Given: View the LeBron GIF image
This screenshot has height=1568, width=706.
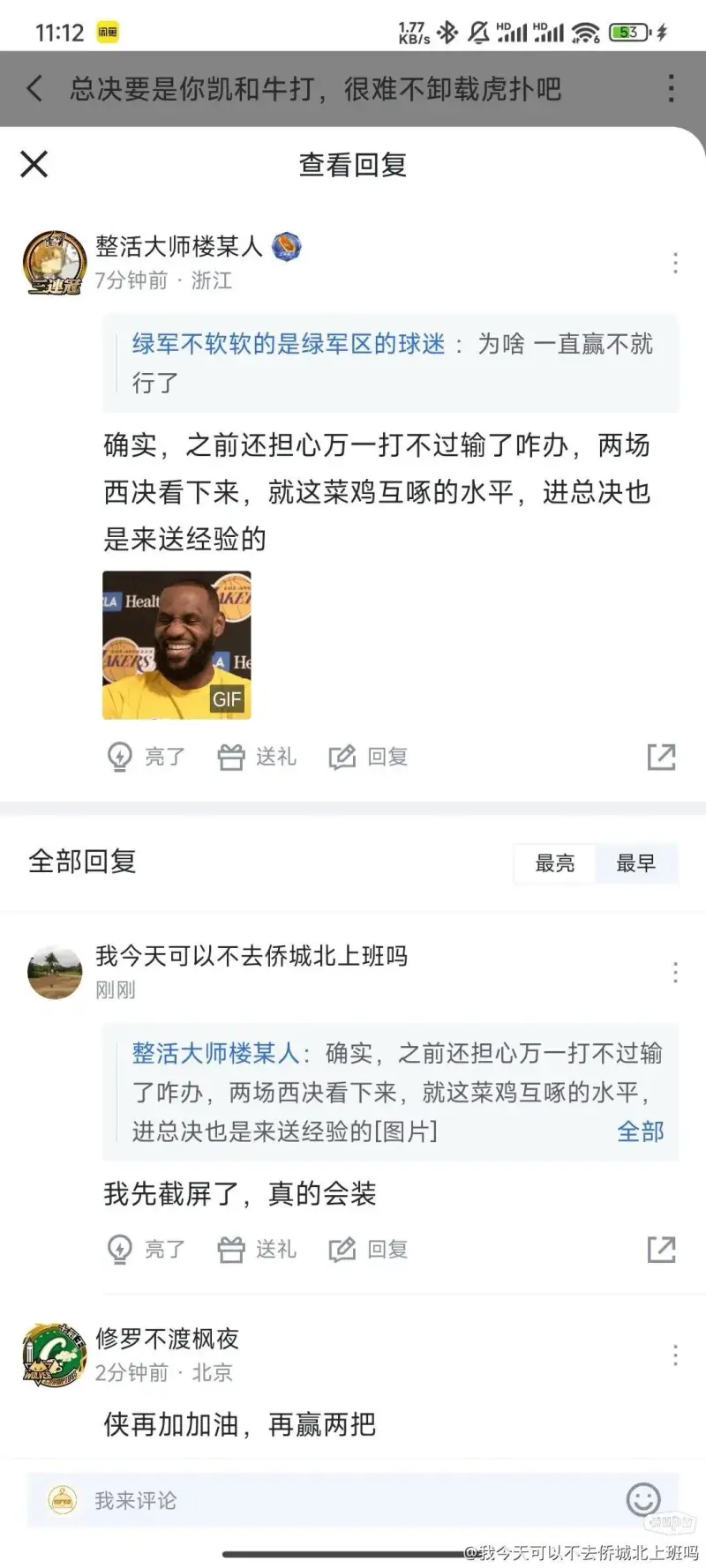Looking at the screenshot, I should pos(176,645).
